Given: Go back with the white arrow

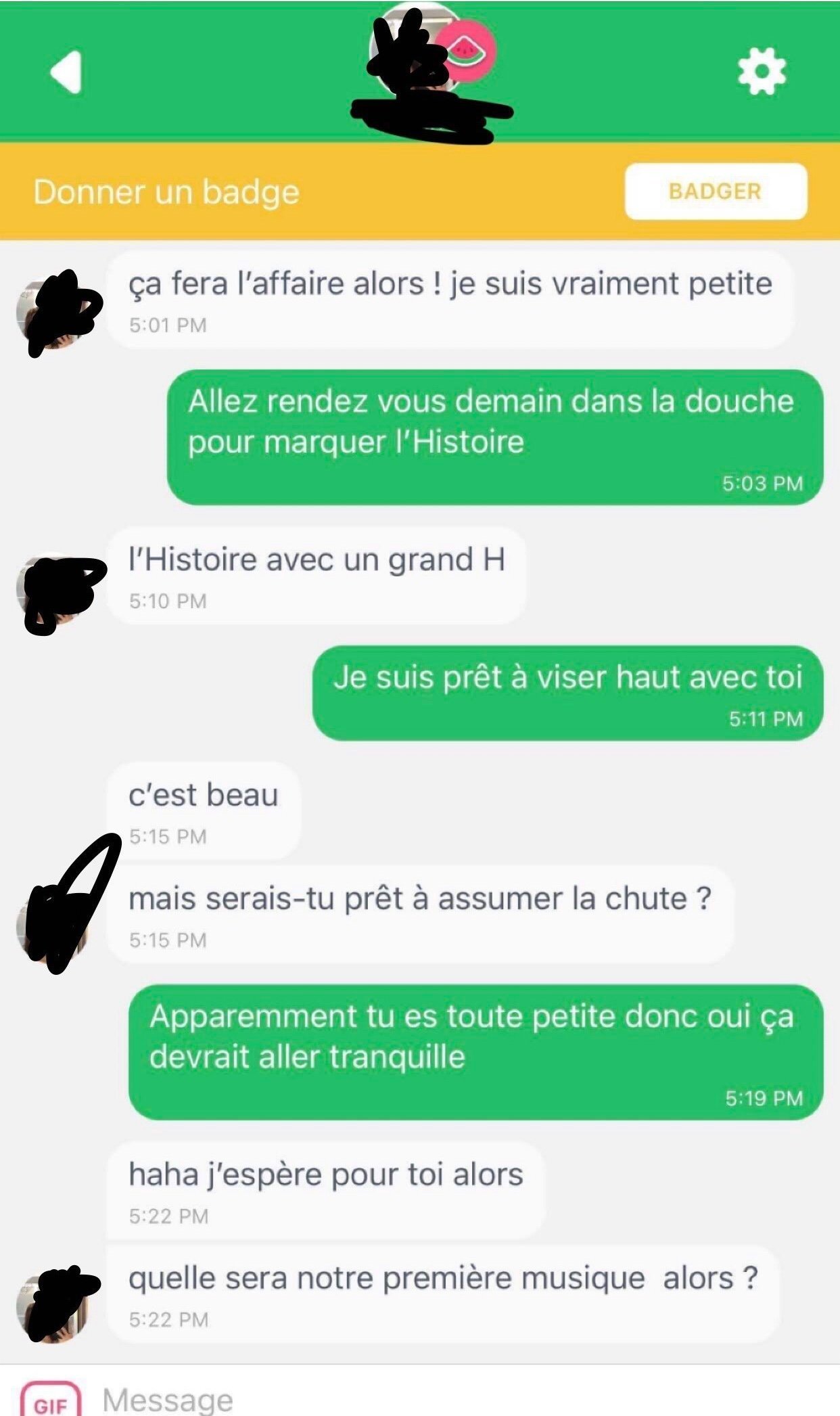Looking at the screenshot, I should click(66, 72).
